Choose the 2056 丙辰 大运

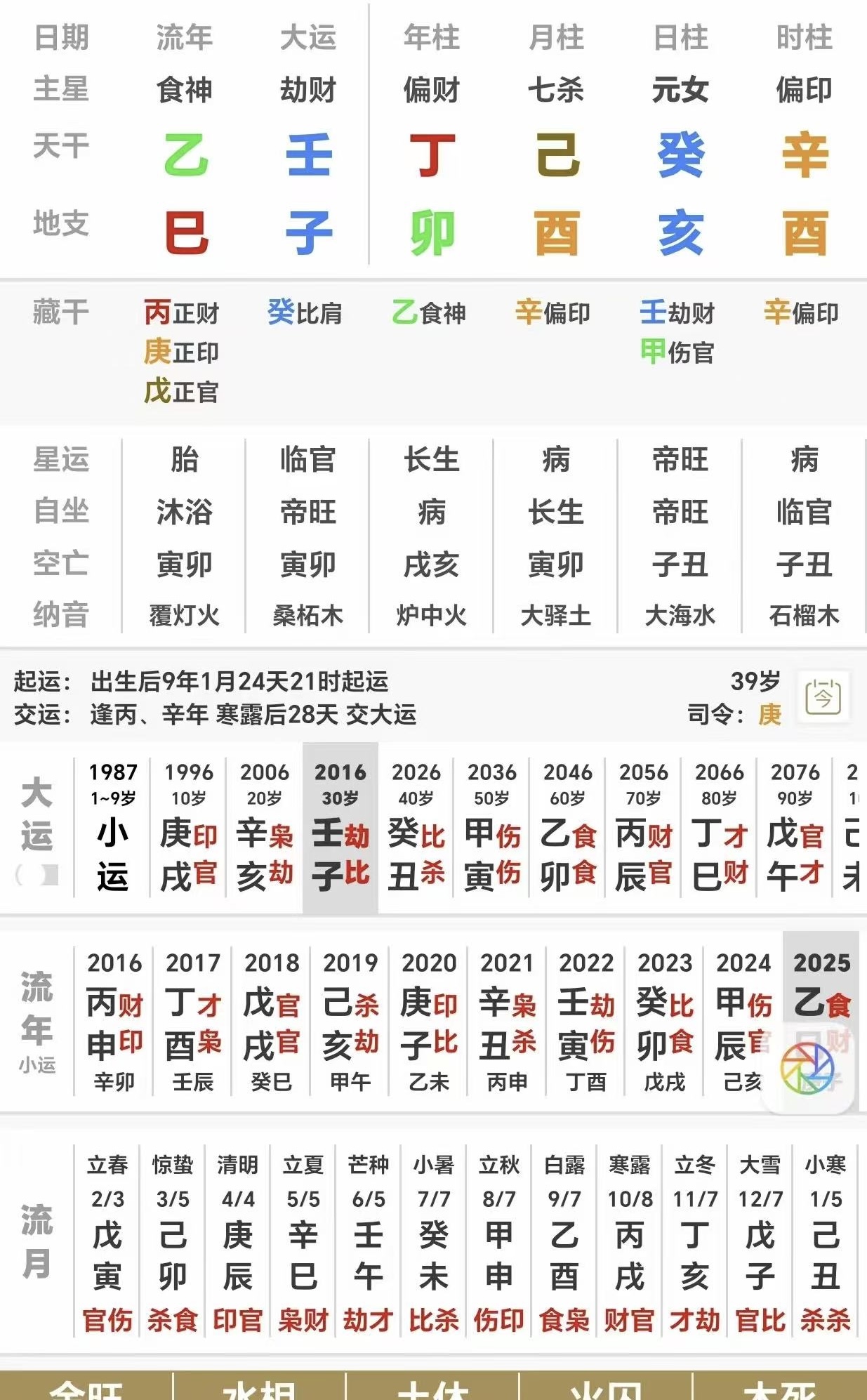pyautogui.click(x=644, y=828)
